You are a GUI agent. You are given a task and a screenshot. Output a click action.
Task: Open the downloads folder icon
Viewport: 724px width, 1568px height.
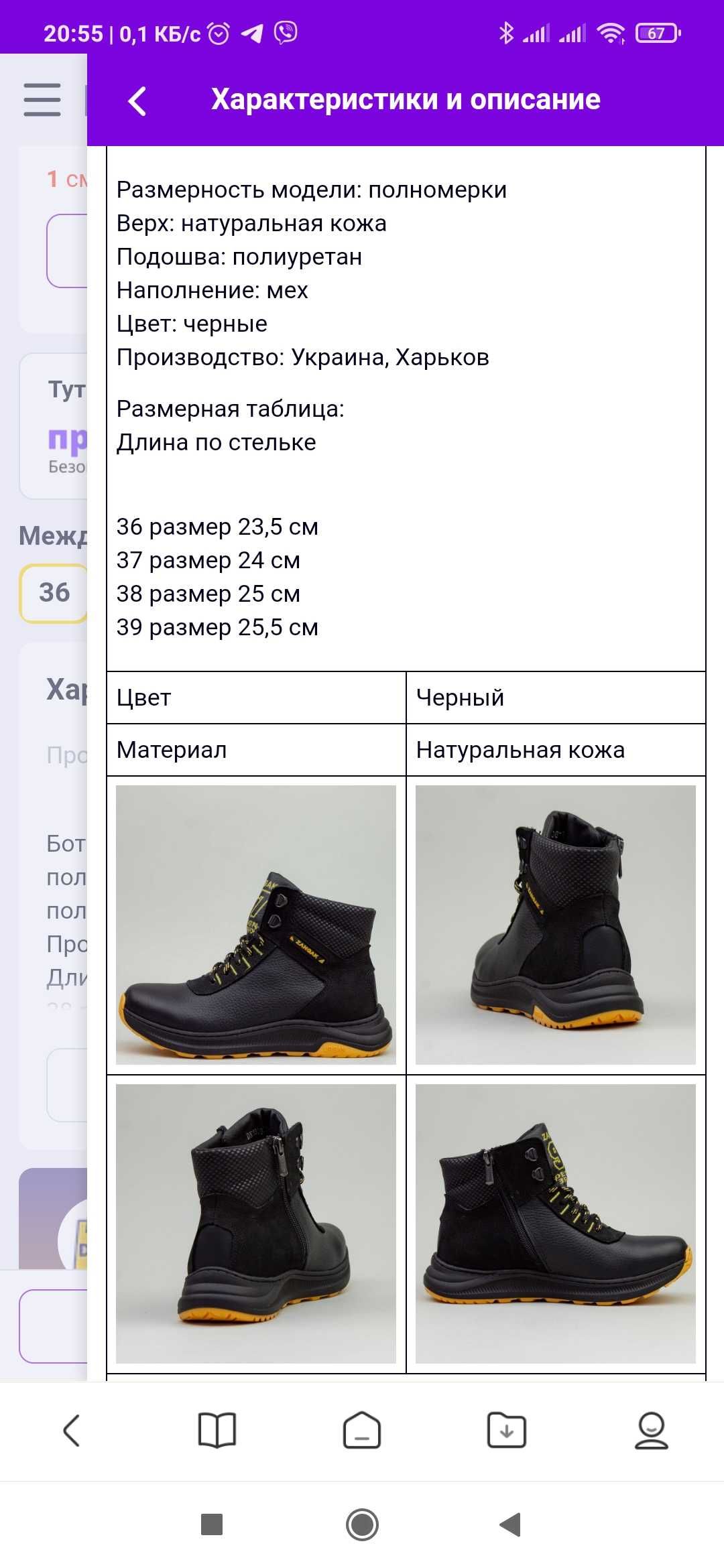pyautogui.click(x=507, y=1431)
